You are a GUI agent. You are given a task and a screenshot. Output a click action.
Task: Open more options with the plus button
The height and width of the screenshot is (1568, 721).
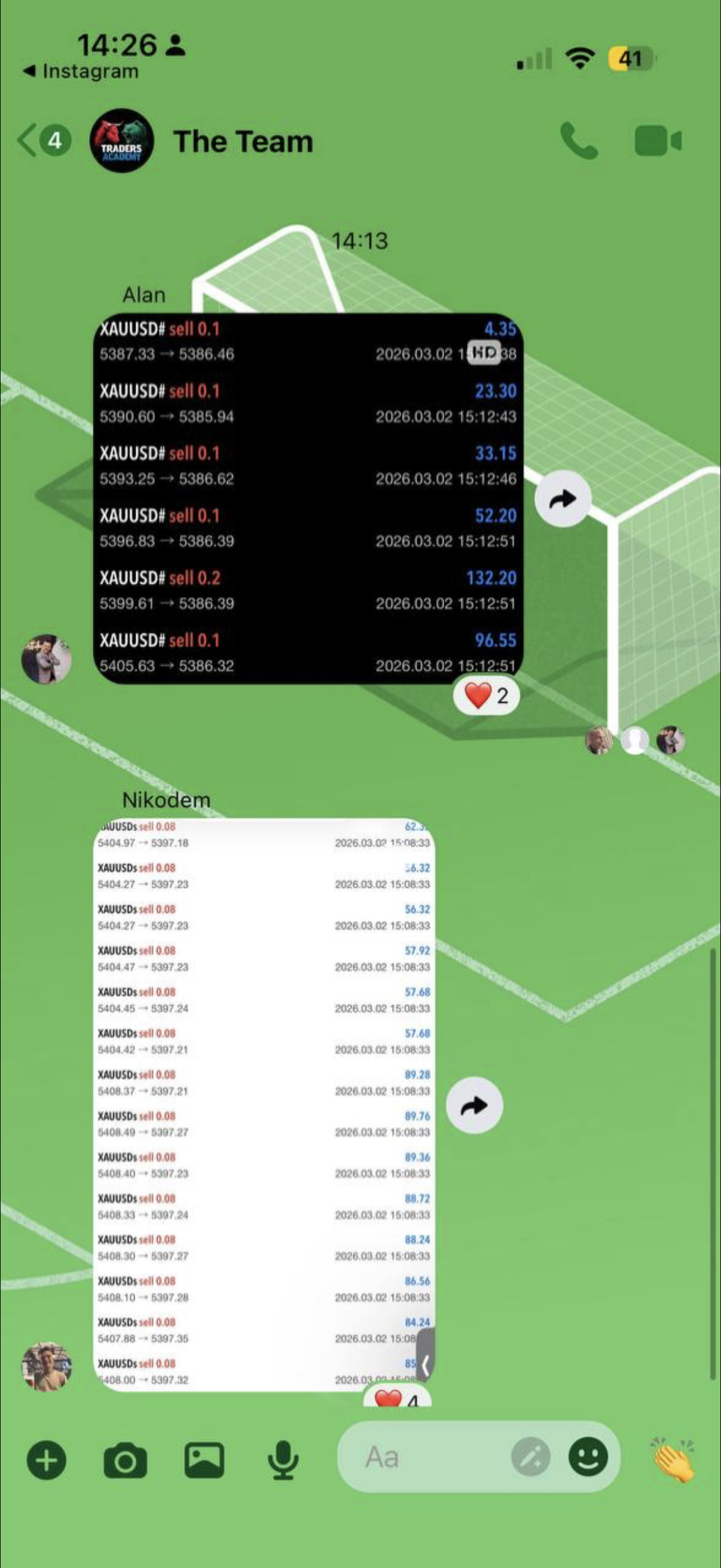[x=46, y=1460]
